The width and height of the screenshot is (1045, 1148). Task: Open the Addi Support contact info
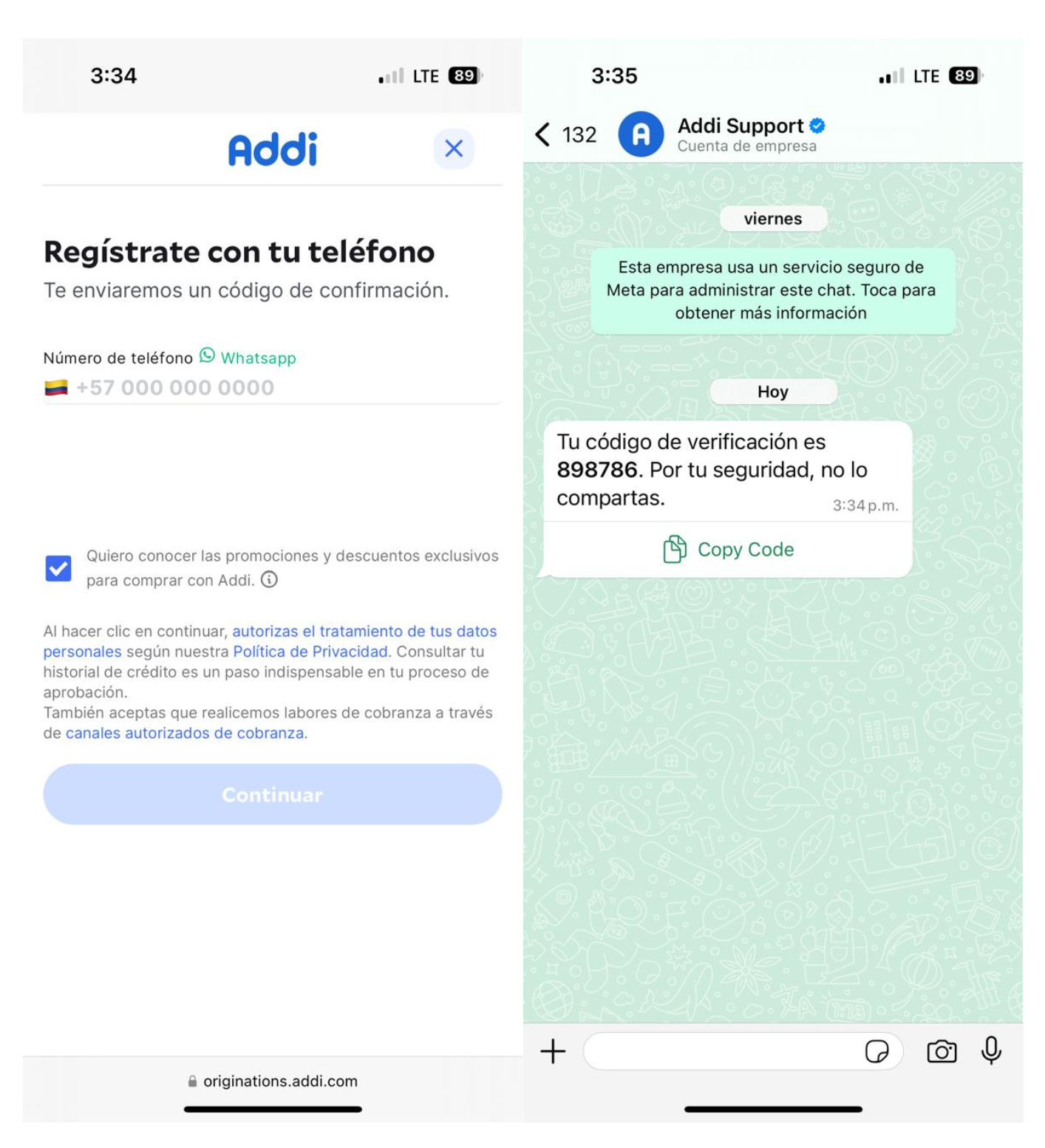(x=741, y=134)
